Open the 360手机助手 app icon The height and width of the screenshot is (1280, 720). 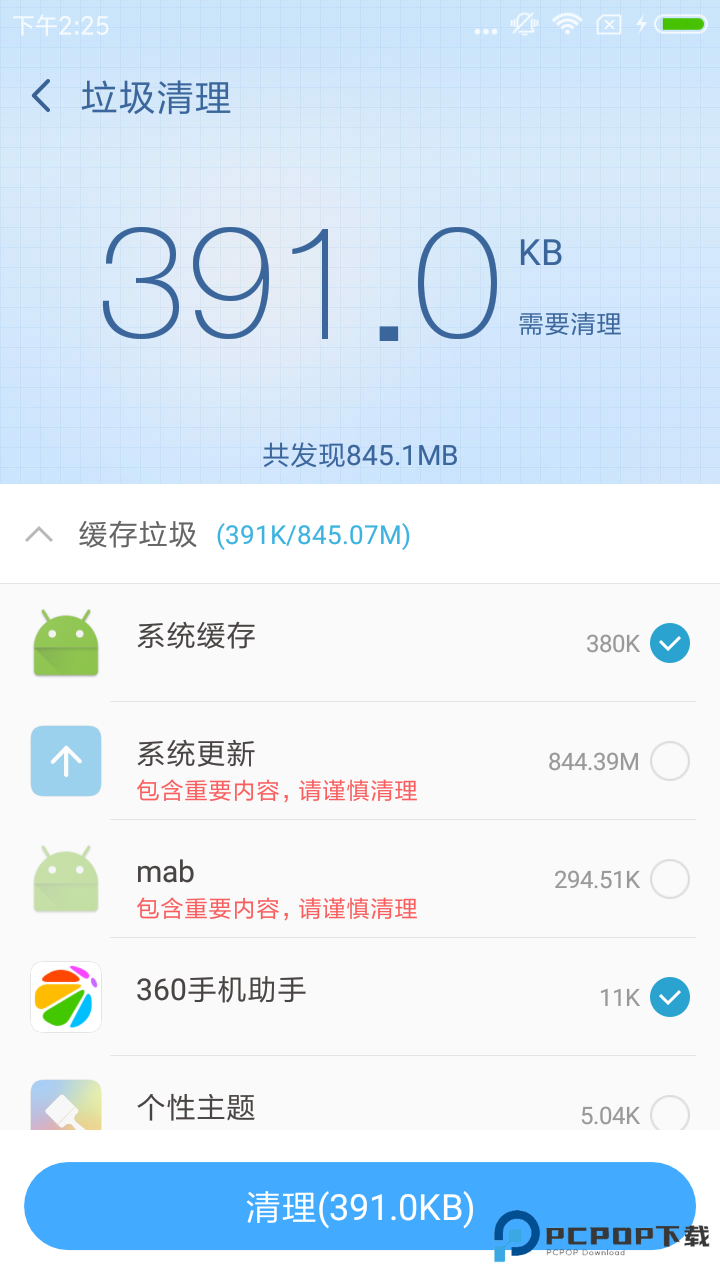pos(65,997)
